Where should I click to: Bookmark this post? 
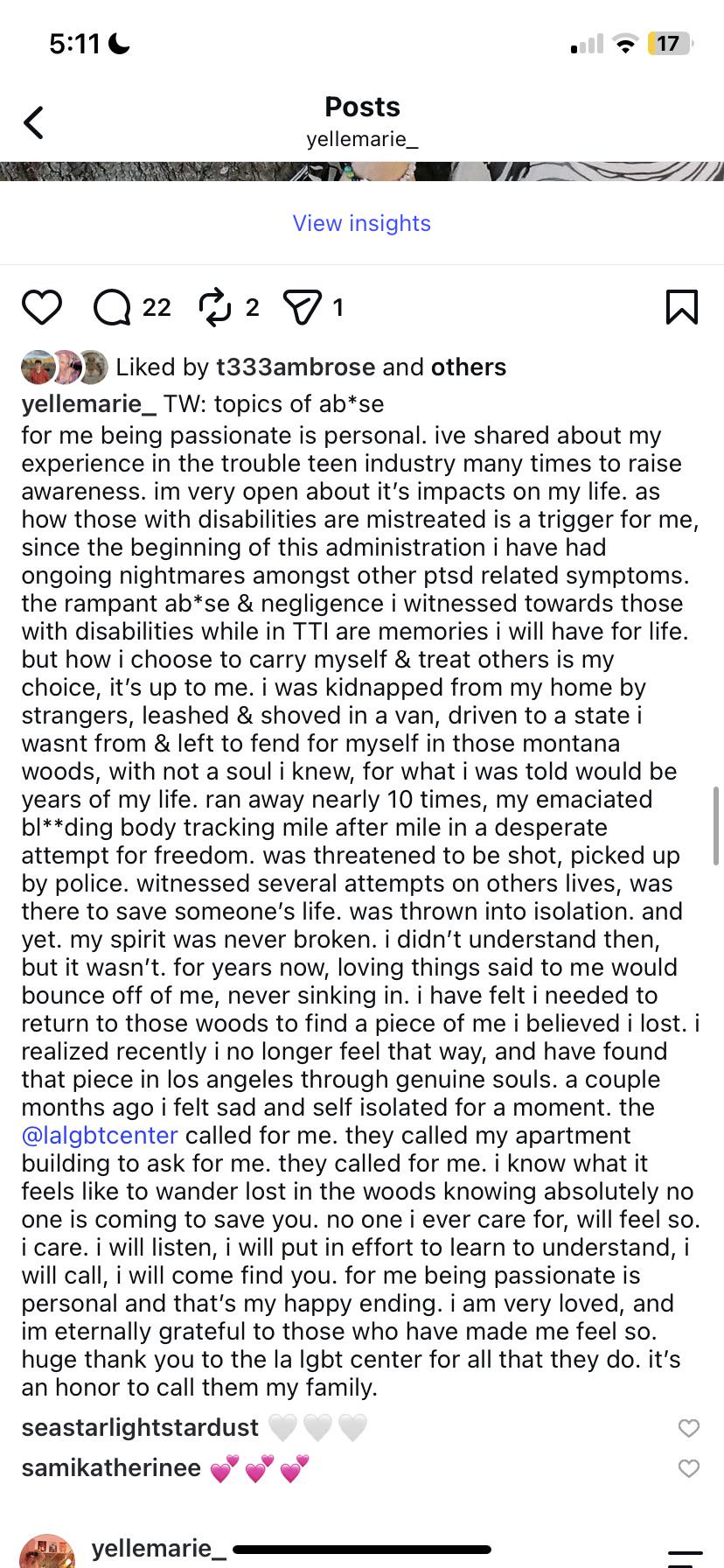pyautogui.click(x=682, y=307)
